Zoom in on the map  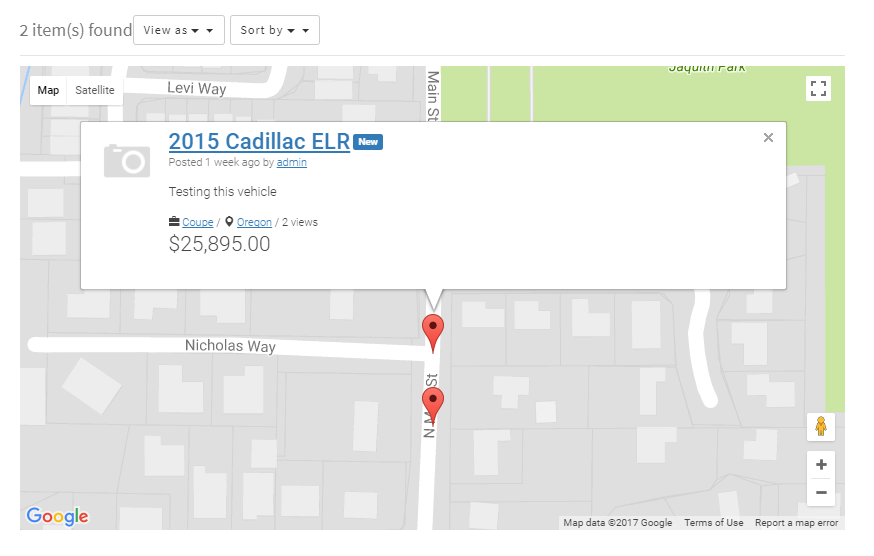pos(821,465)
